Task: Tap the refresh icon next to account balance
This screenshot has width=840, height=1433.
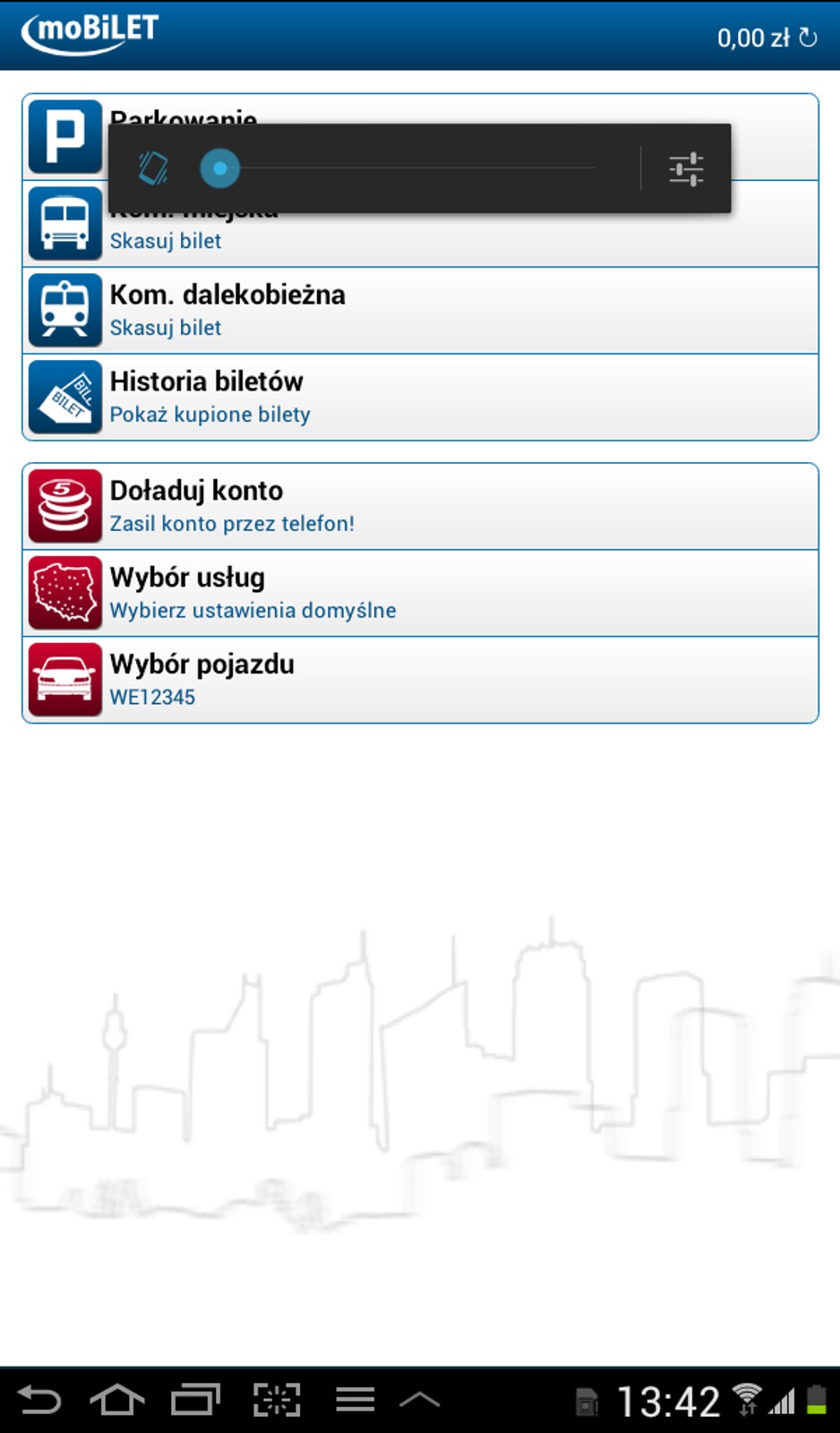Action: coord(809,38)
